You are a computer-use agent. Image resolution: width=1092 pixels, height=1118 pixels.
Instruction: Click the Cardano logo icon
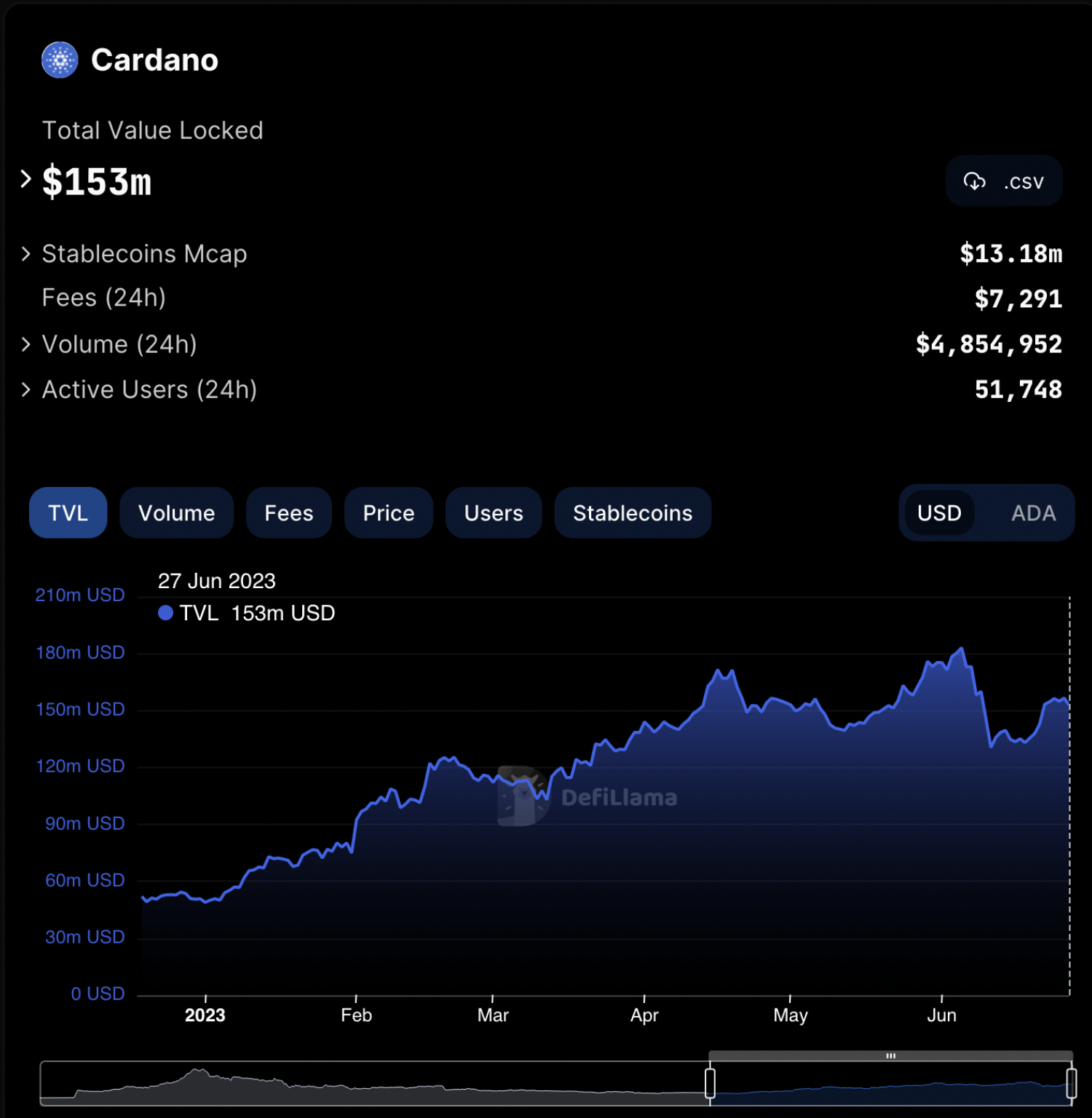[x=60, y=60]
